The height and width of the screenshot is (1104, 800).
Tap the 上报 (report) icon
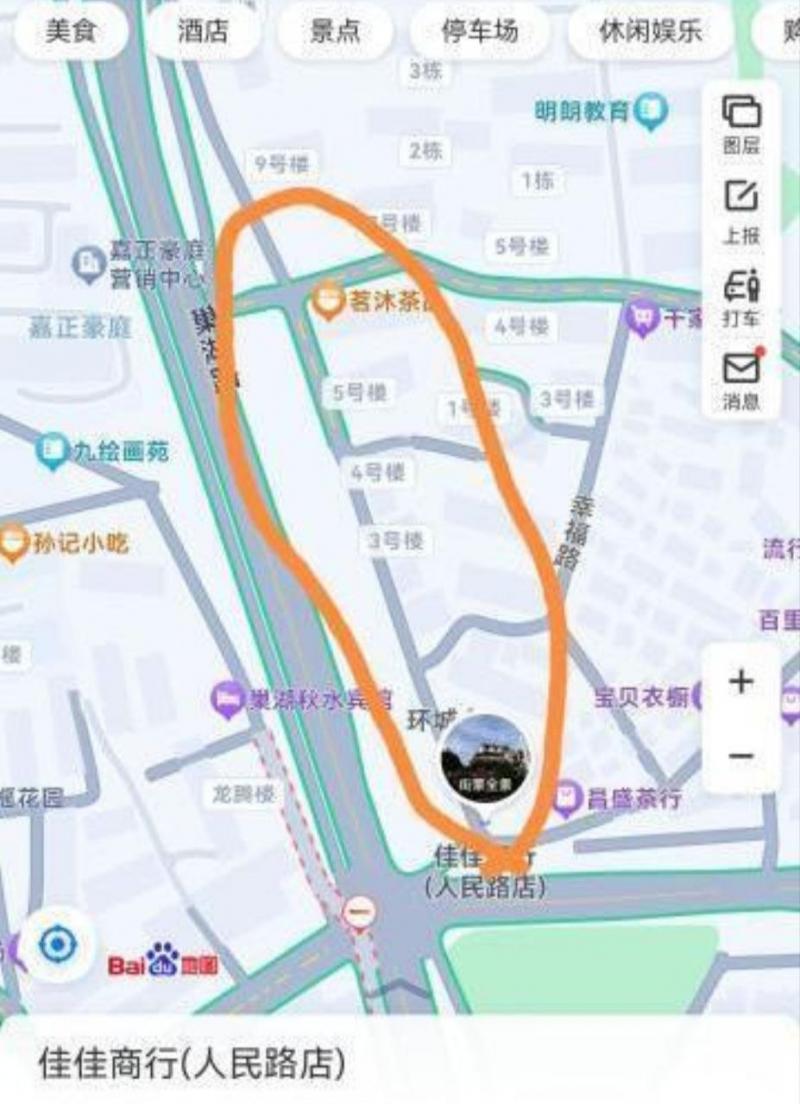pyautogui.click(x=739, y=200)
